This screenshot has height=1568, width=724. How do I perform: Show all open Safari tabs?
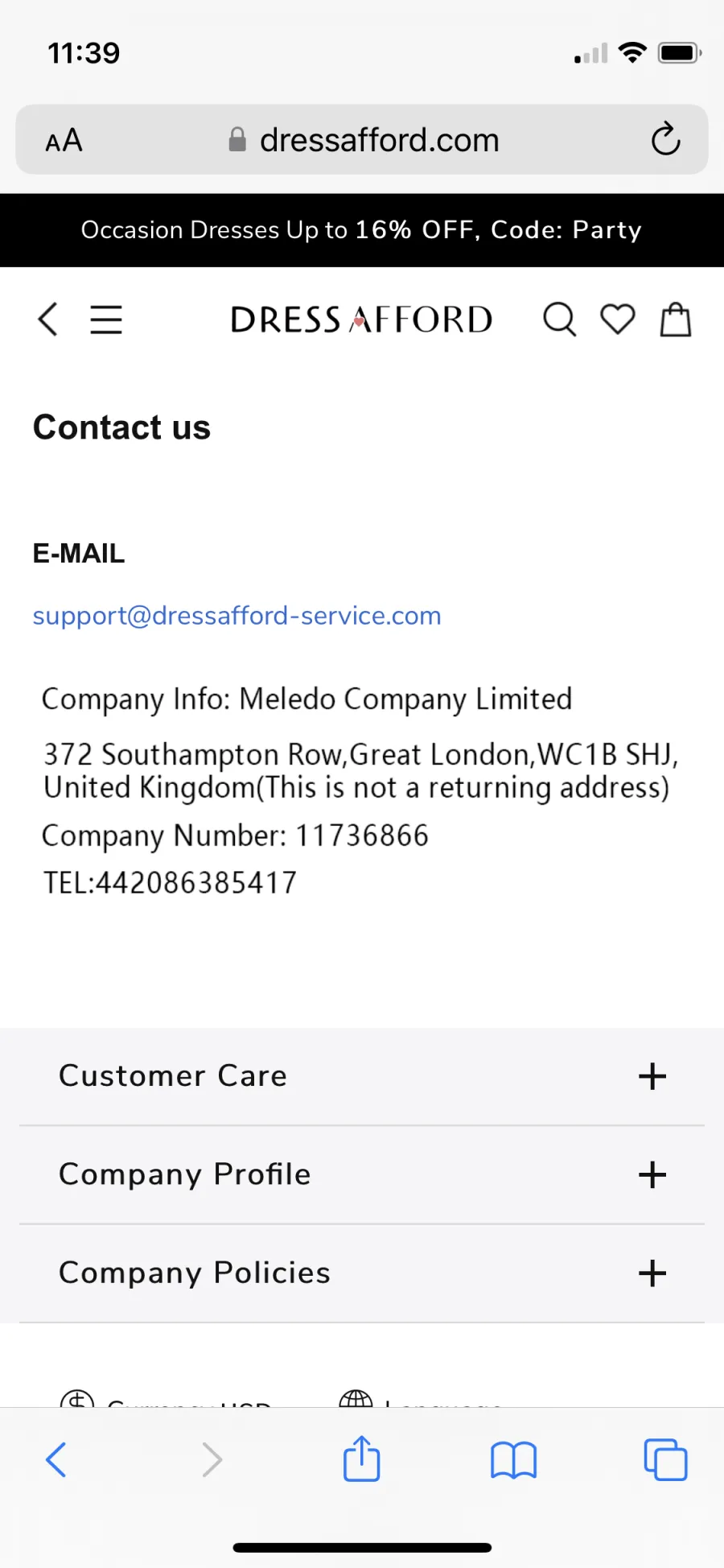coord(666,1459)
